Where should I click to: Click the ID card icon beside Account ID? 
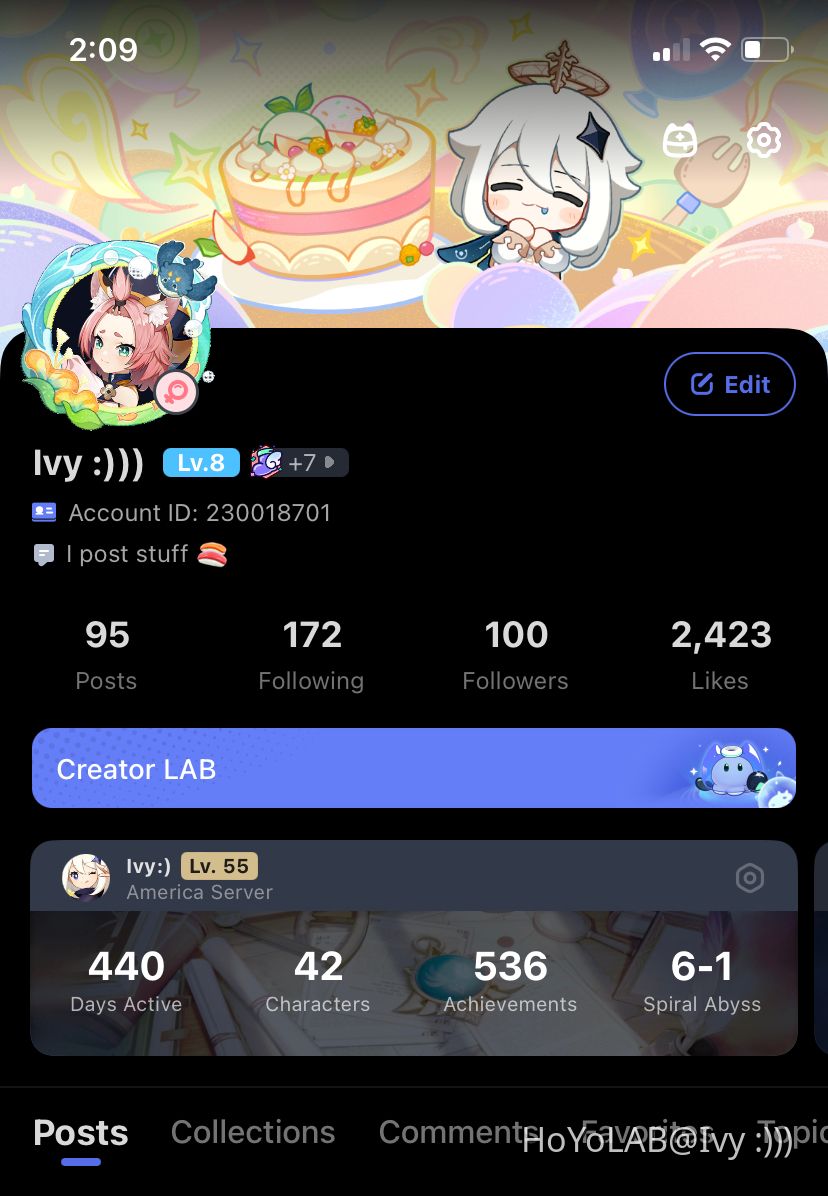coord(44,511)
